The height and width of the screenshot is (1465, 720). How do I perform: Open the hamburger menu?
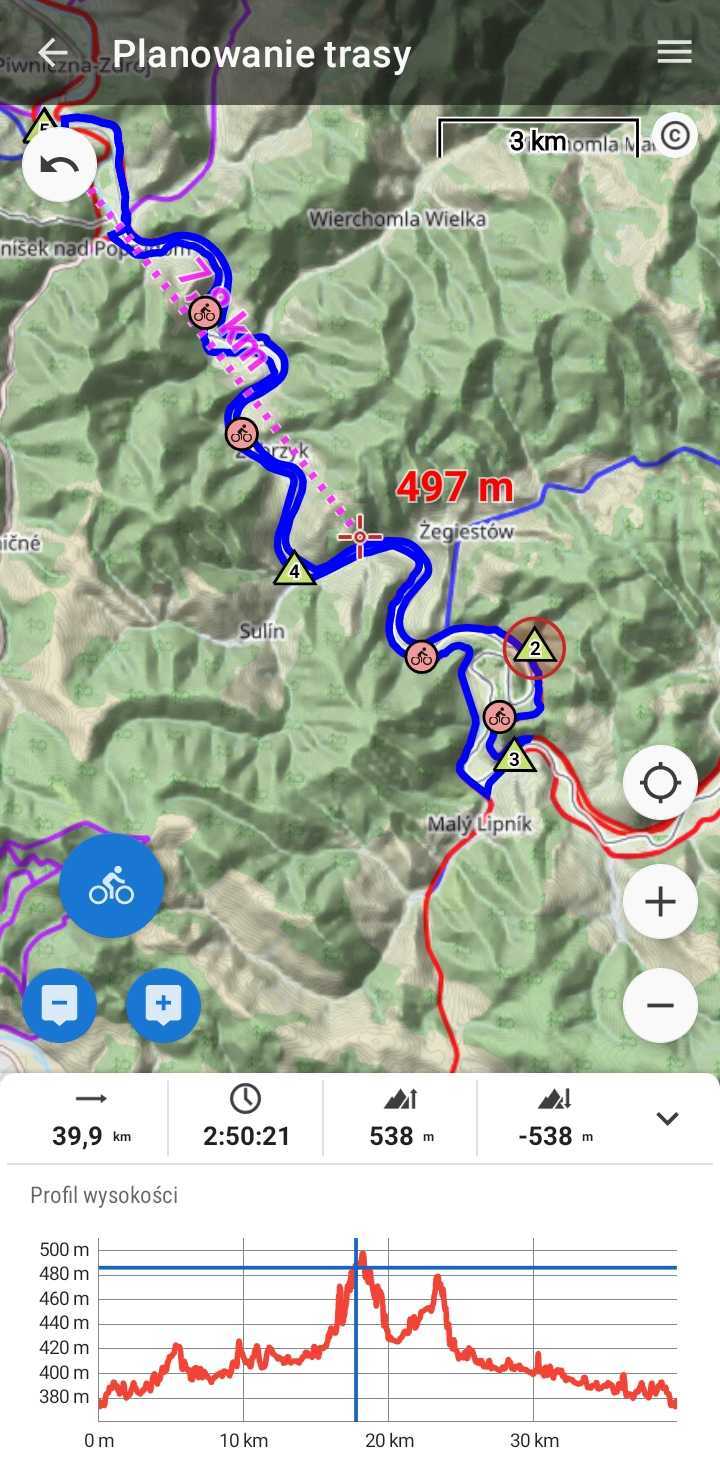674,53
